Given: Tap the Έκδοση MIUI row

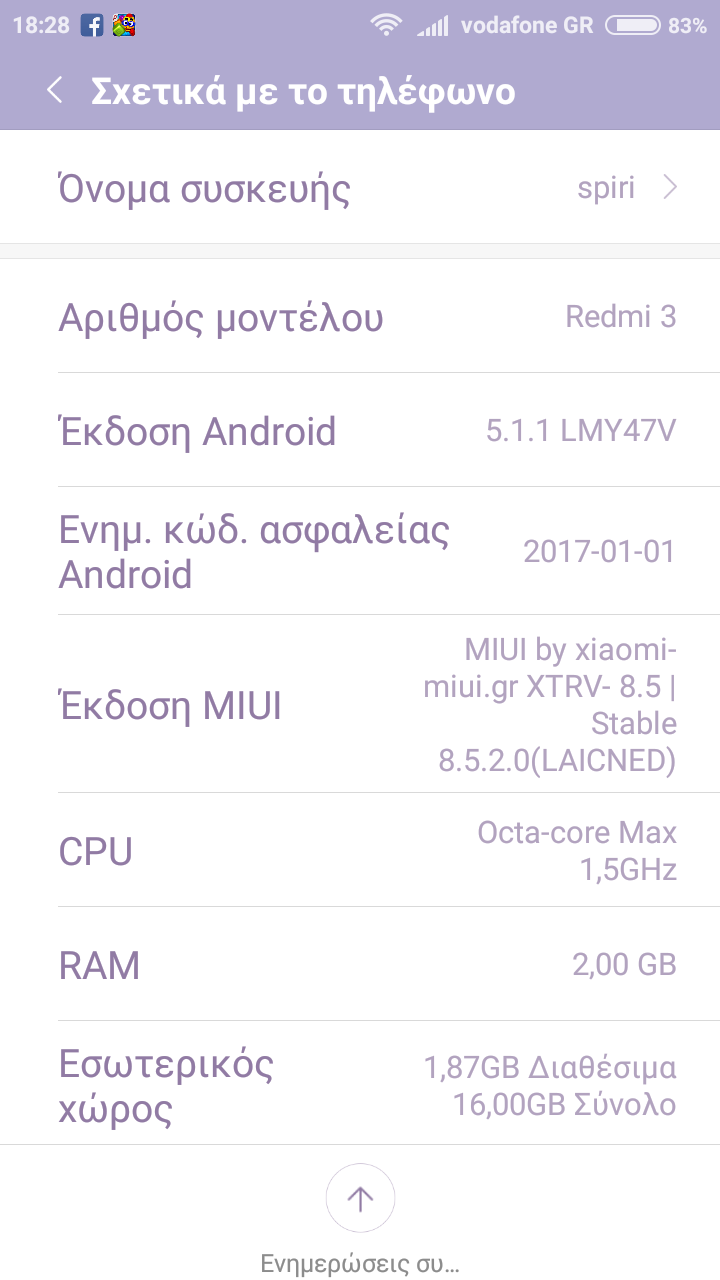Looking at the screenshot, I should pos(360,705).
